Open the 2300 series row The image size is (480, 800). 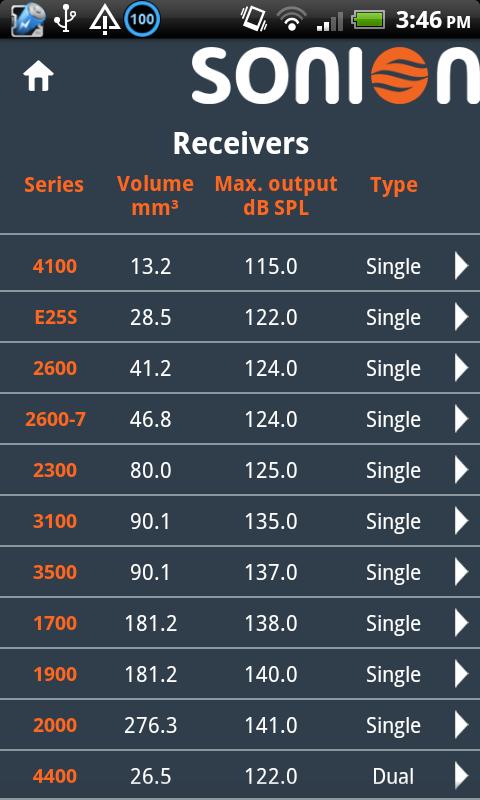point(240,470)
